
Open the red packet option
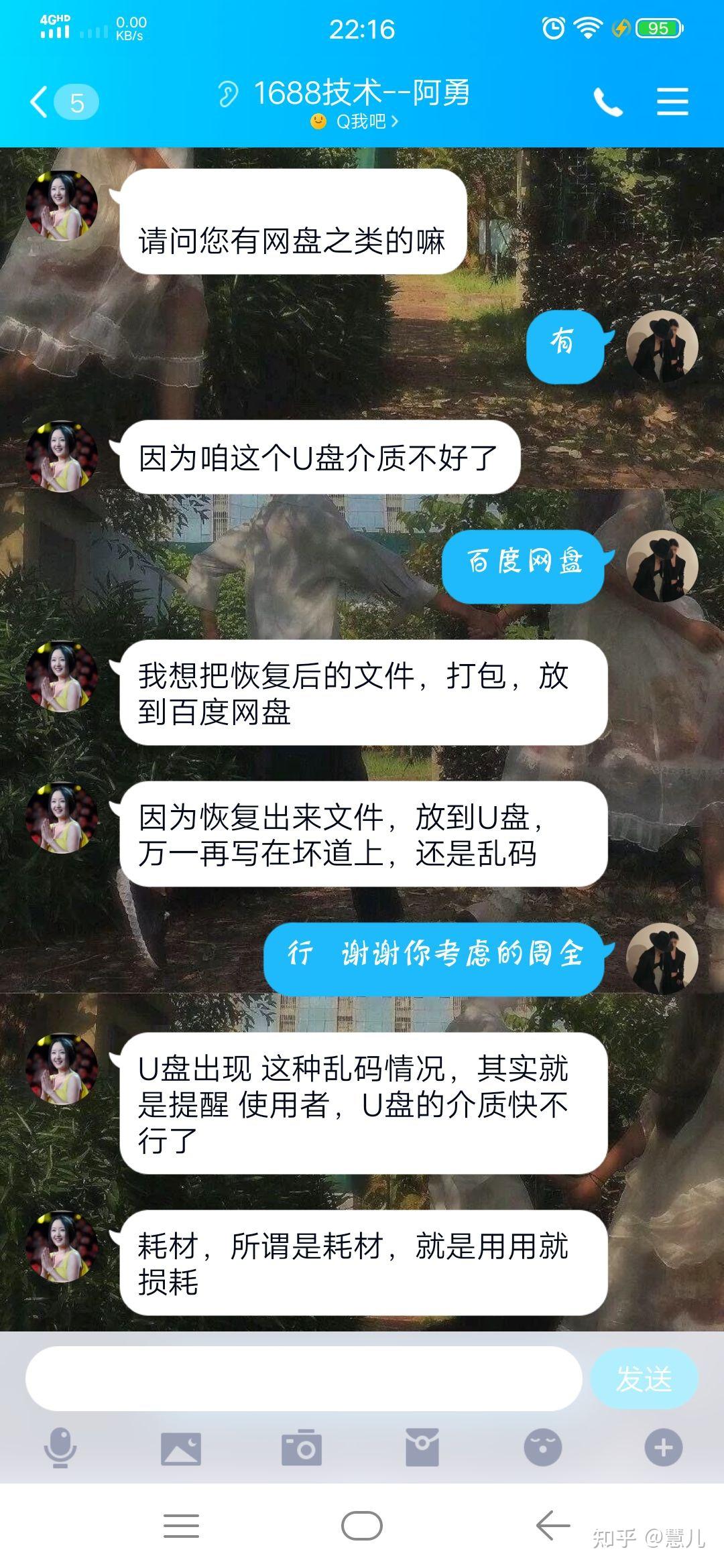point(422,1447)
